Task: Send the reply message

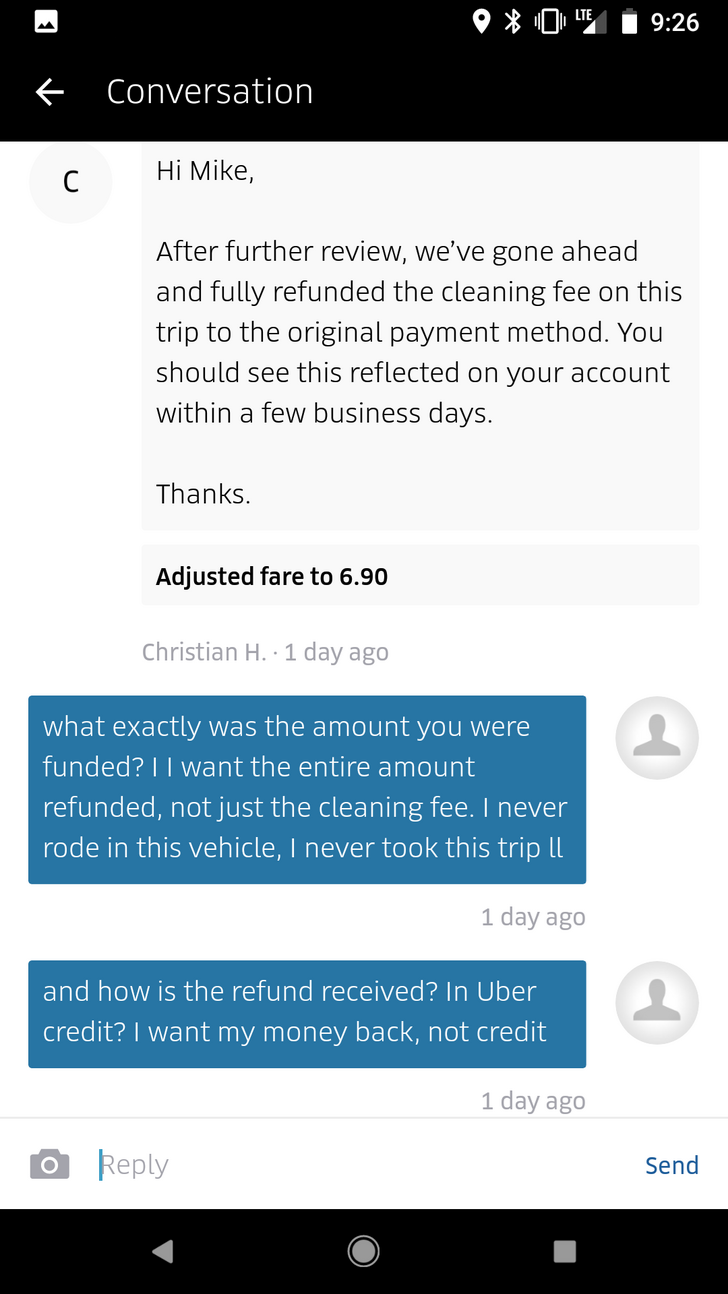Action: pyautogui.click(x=671, y=1165)
